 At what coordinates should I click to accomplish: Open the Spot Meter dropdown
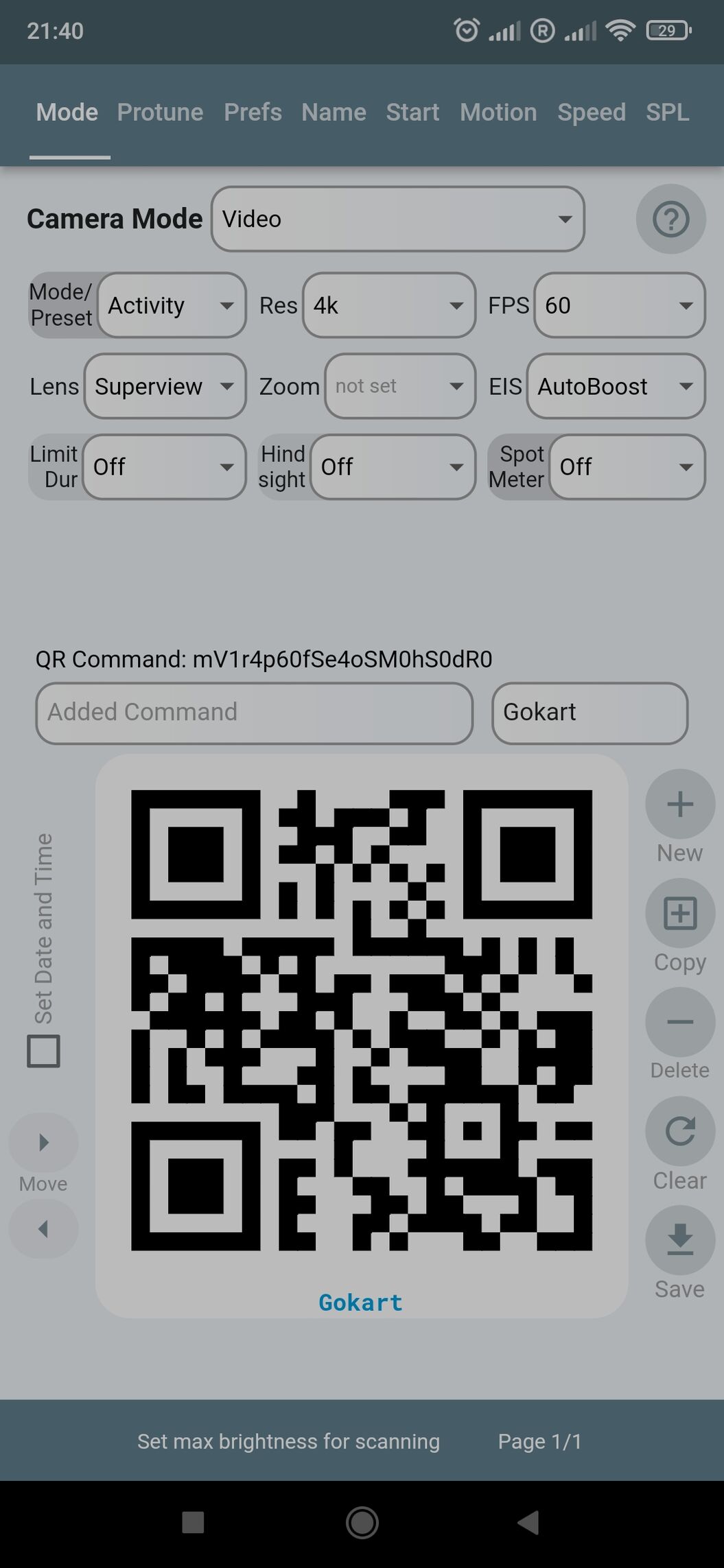click(x=627, y=467)
